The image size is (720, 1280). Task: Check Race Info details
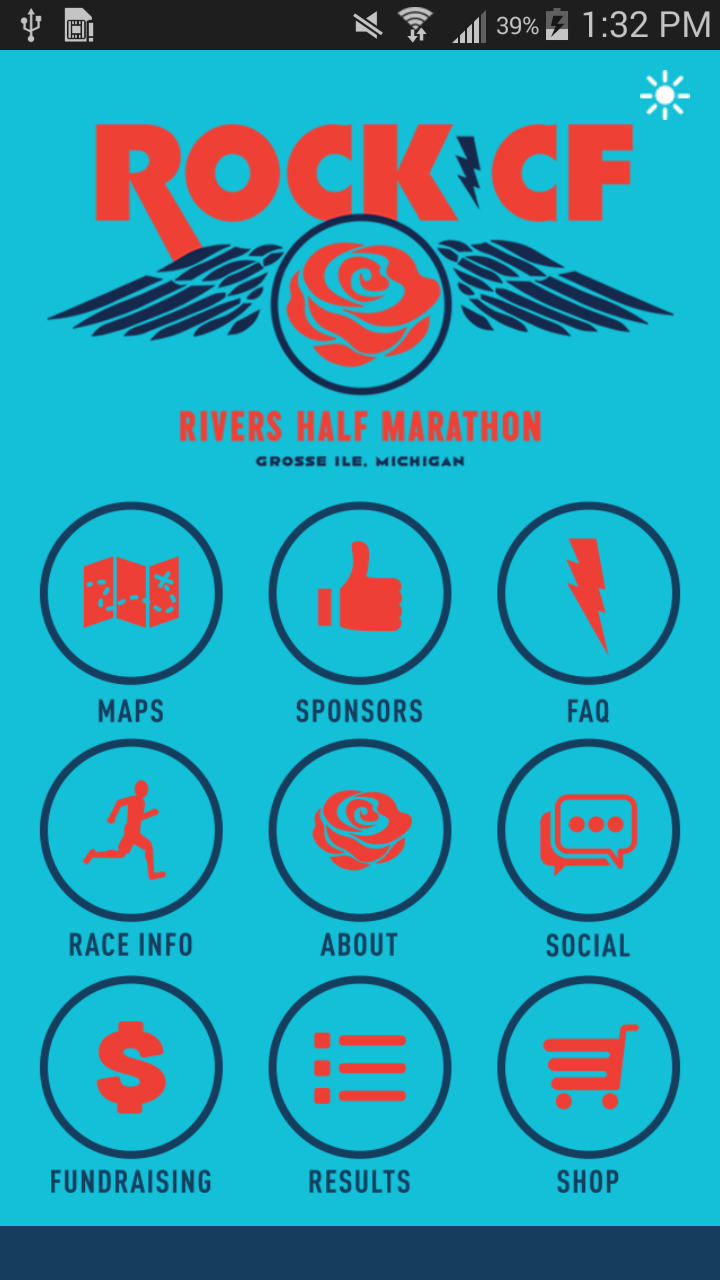(x=131, y=829)
